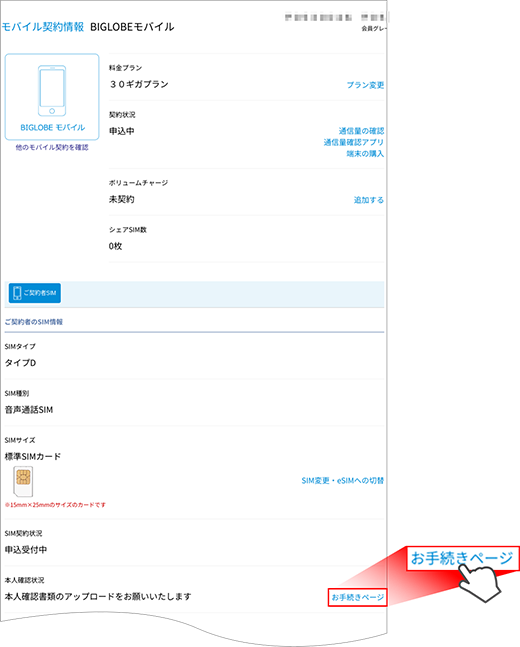Tap 追加する for ボリュームチャージ
This screenshot has width=520, height=647.
[x=369, y=200]
